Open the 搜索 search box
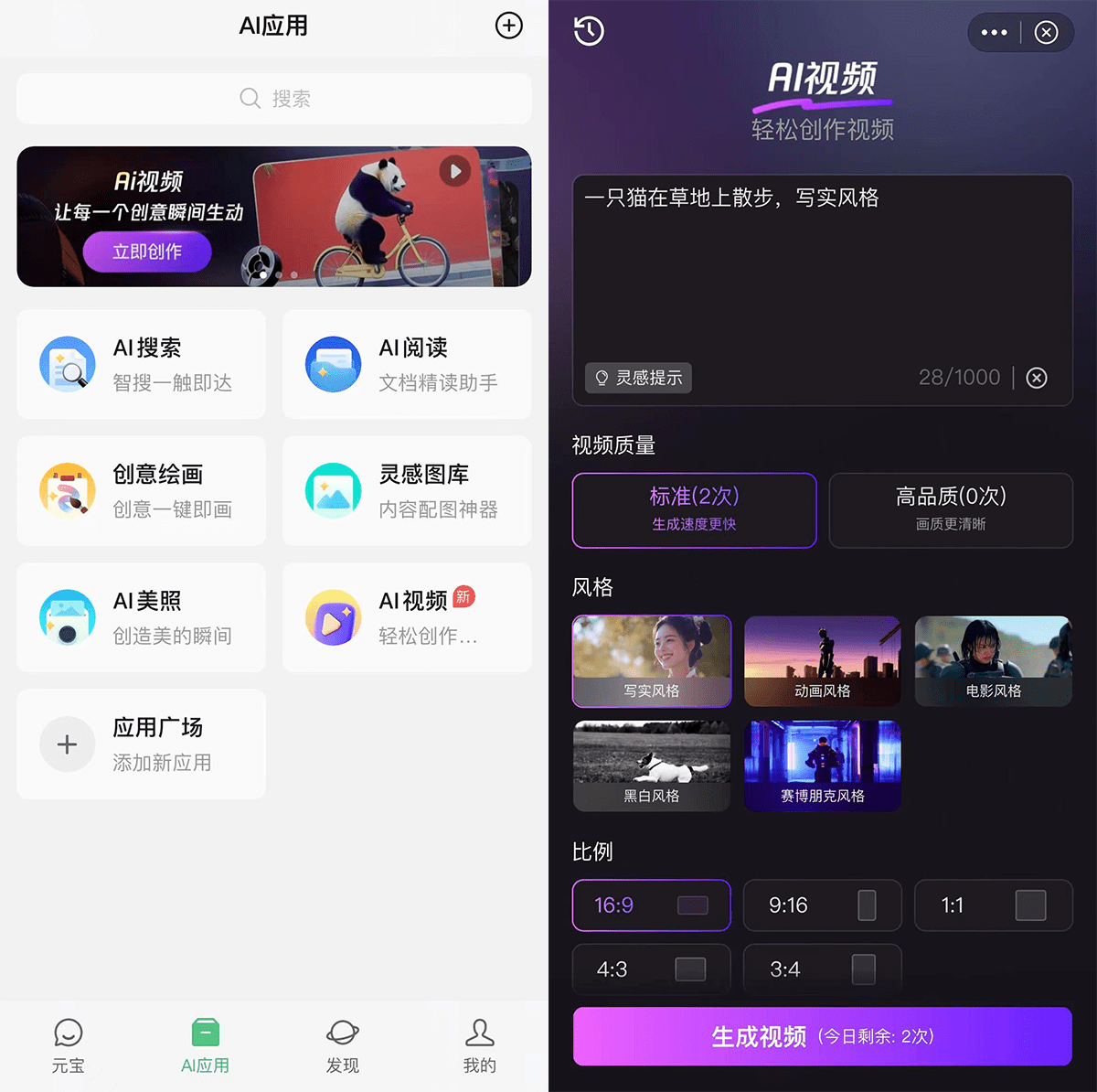 (x=274, y=98)
